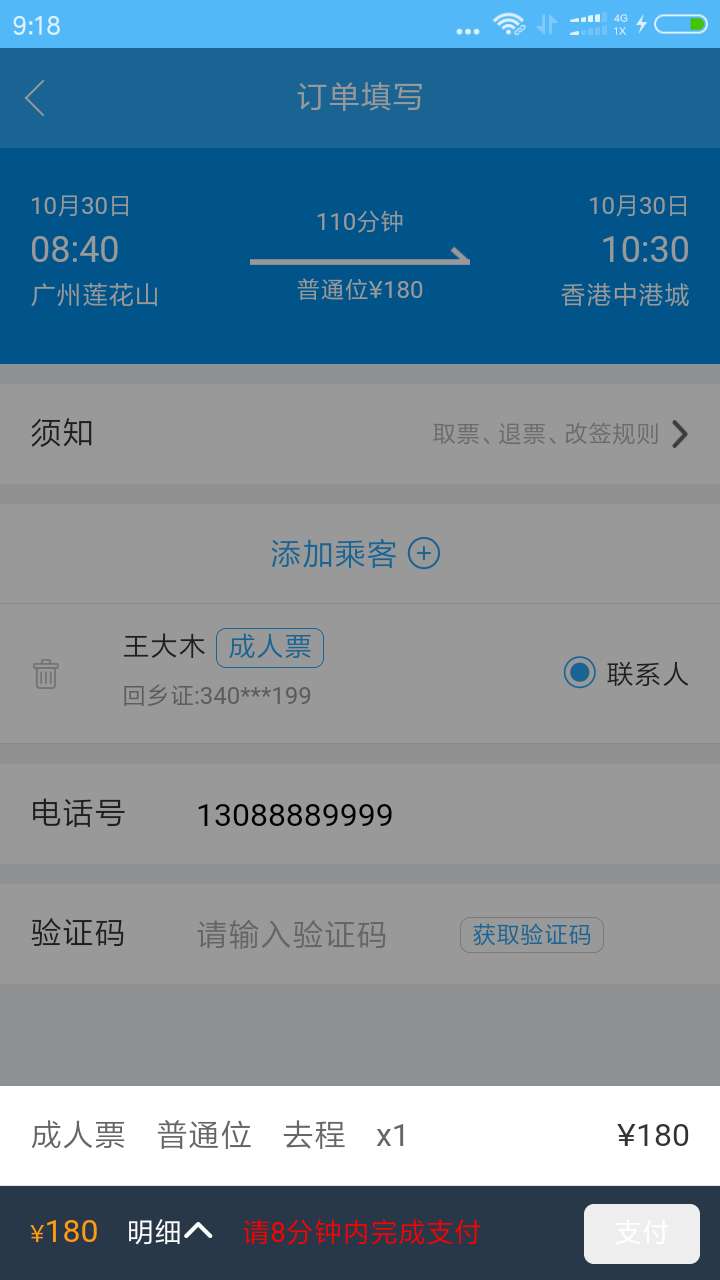
Task: Tap 获取验证码 to request a code
Action: tap(532, 935)
